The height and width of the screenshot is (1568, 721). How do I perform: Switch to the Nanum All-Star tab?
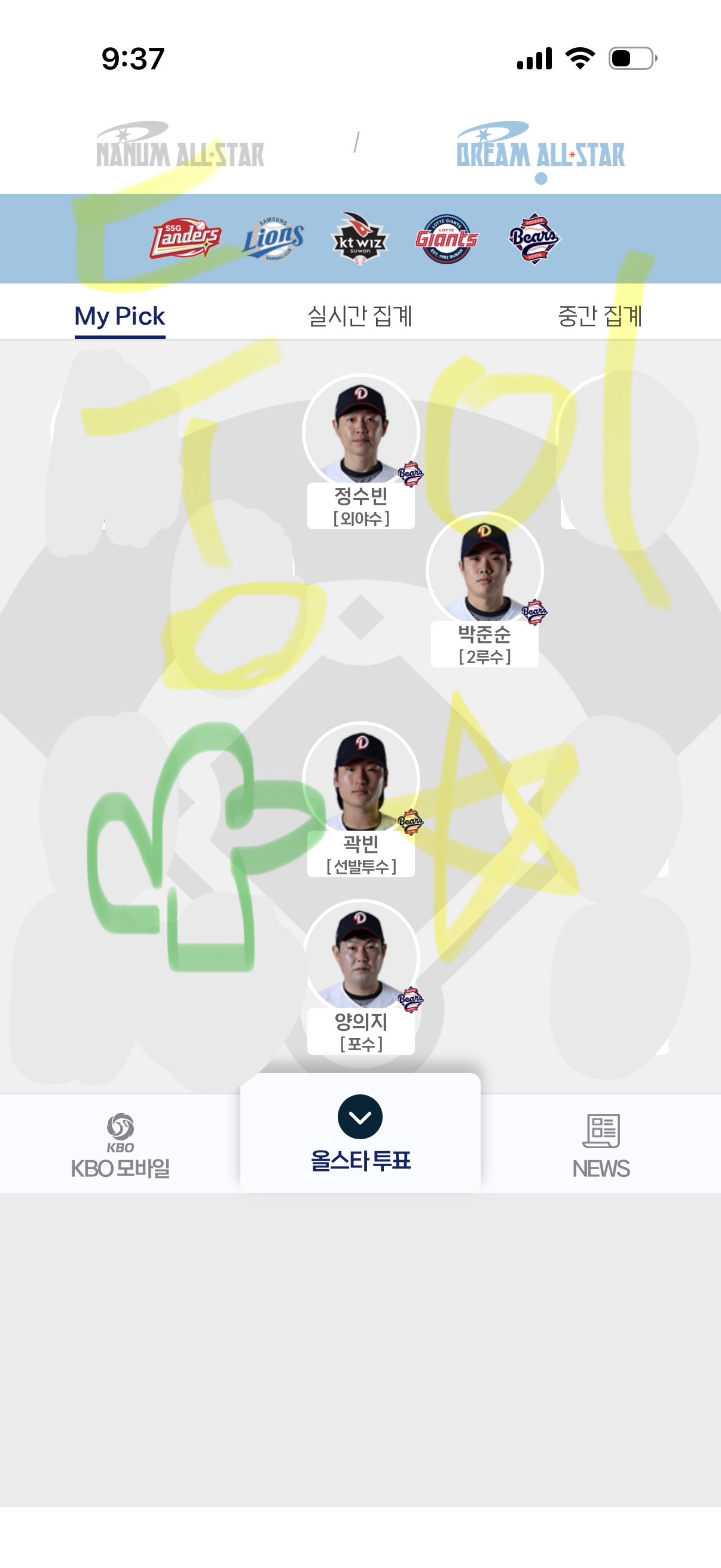[180, 145]
